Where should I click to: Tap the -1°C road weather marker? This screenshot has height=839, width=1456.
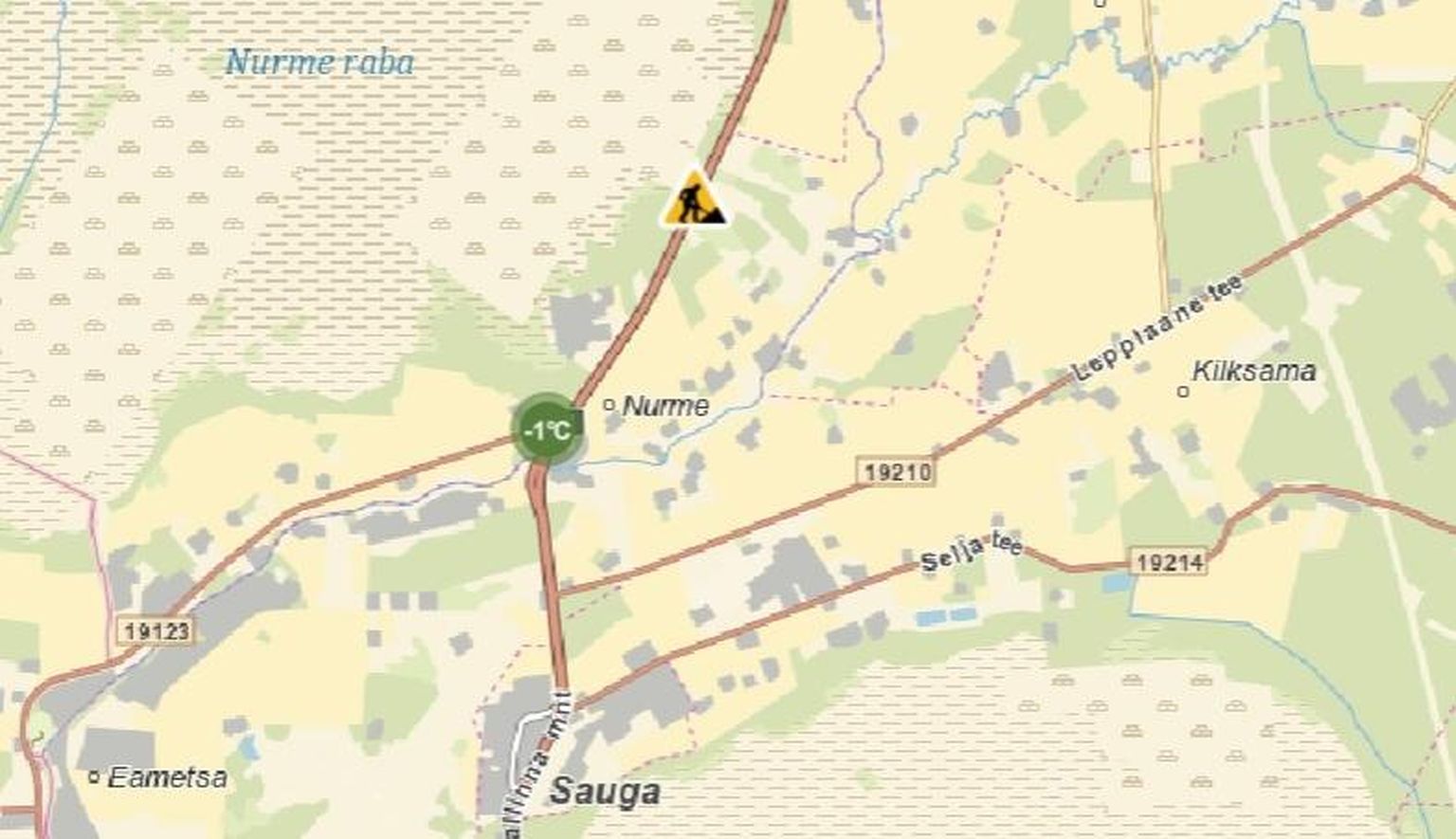coord(547,430)
